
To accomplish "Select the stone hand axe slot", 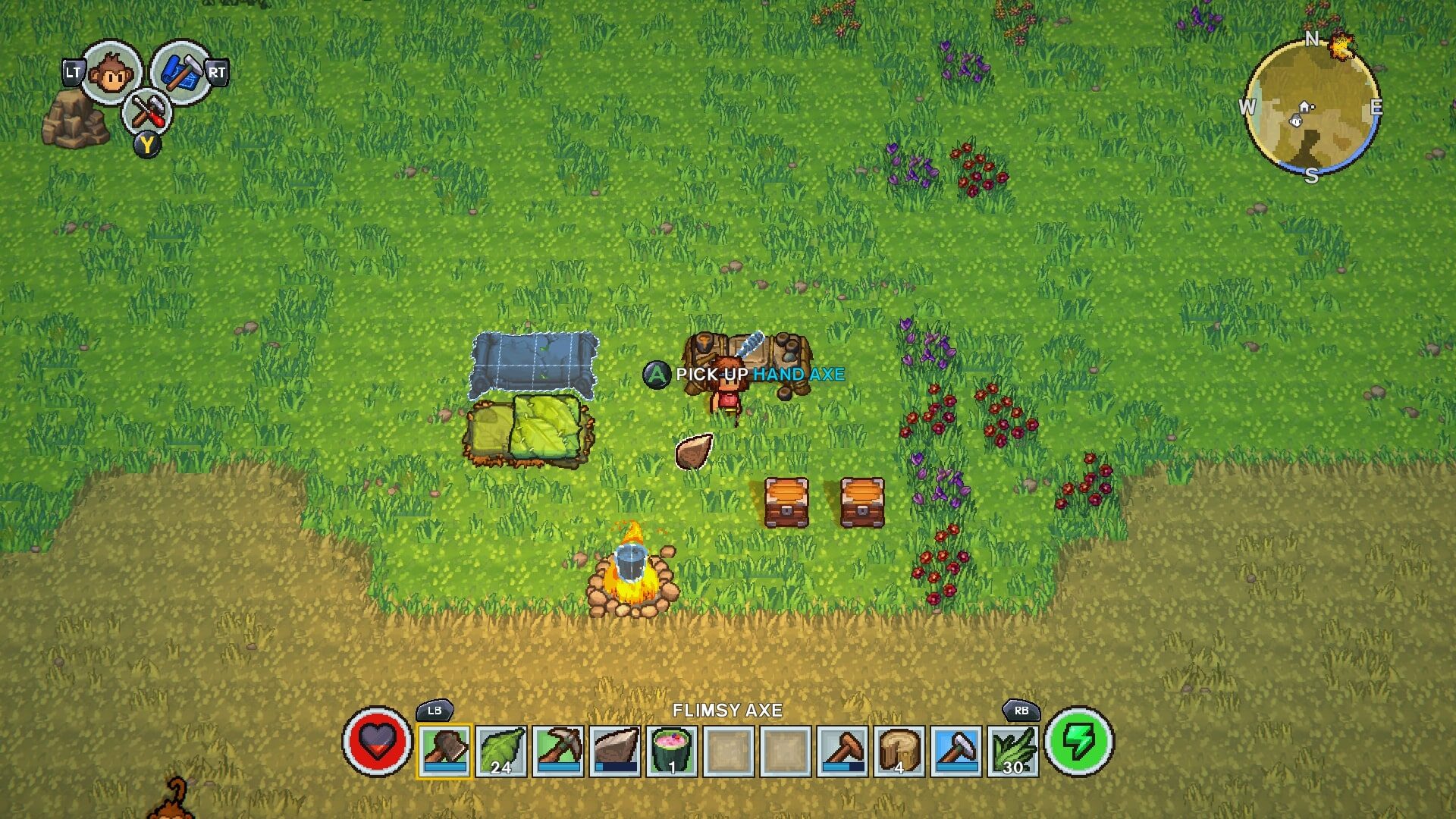I will pyautogui.click(x=615, y=751).
